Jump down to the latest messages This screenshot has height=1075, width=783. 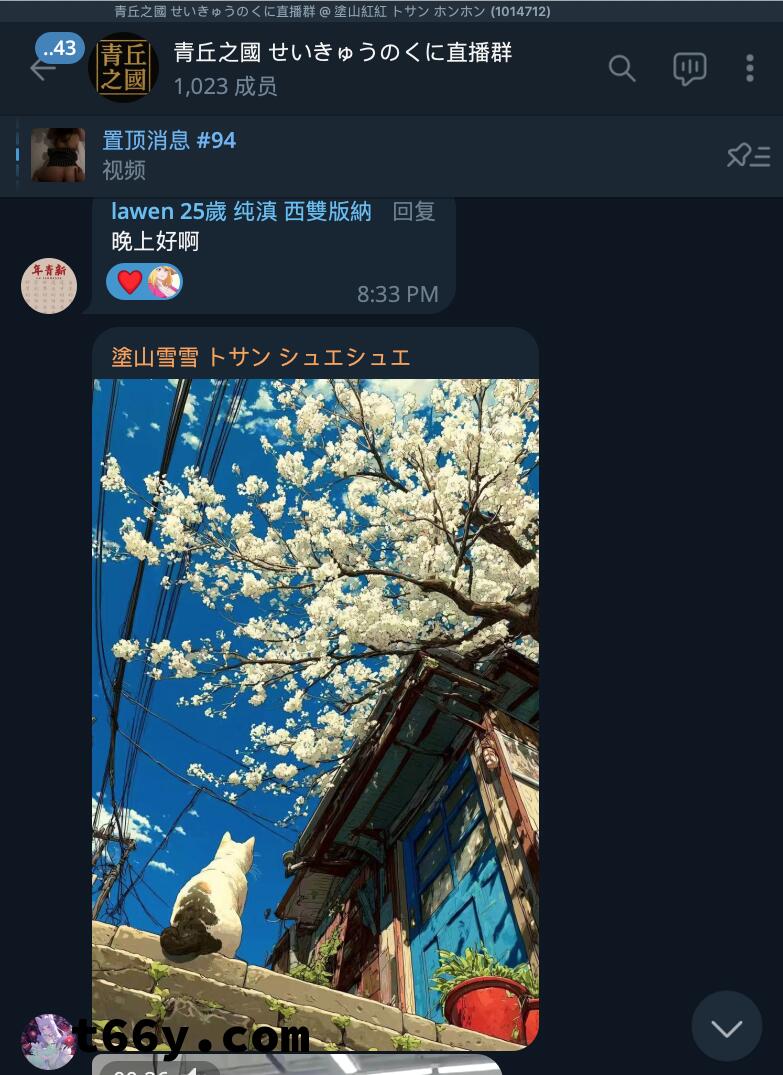pyautogui.click(x=727, y=1027)
